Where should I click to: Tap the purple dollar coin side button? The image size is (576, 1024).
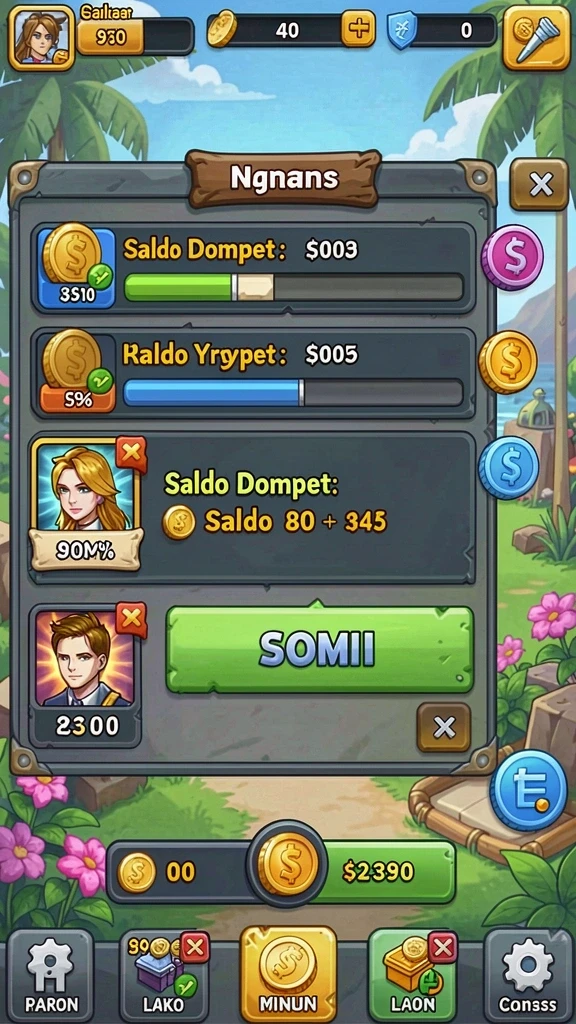coord(513,257)
